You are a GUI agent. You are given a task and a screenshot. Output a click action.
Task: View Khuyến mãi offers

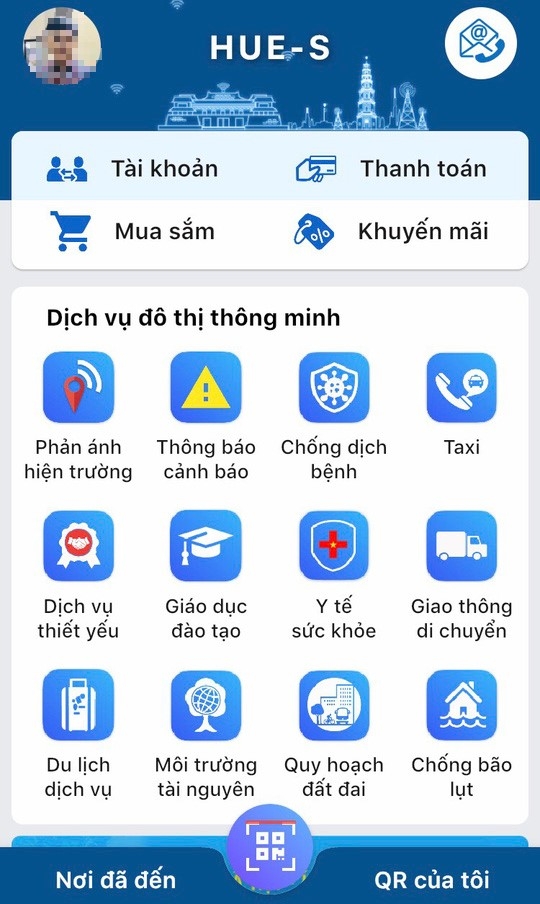[x=391, y=231]
